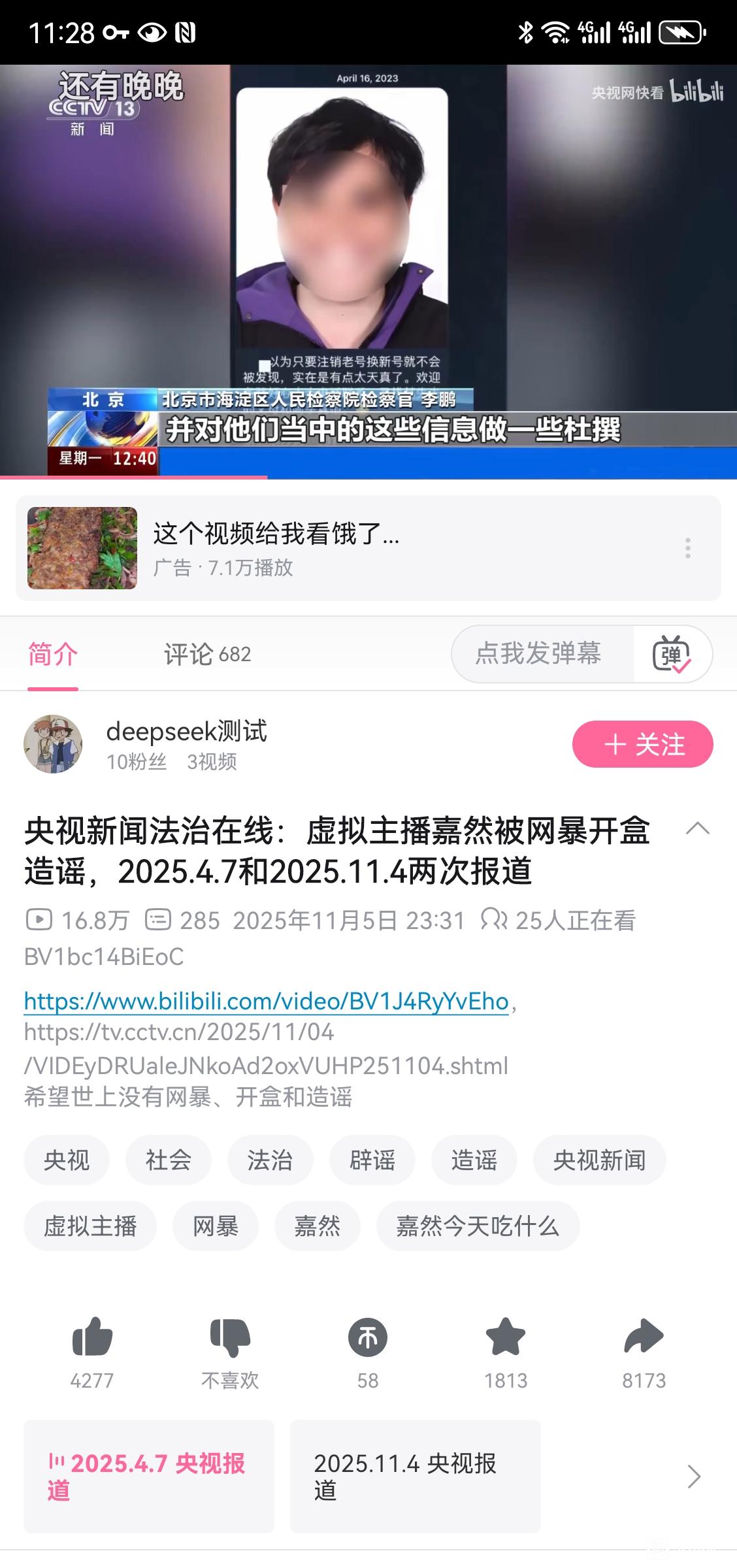Favorite the video with the star icon
737x1568 pixels.
click(506, 1337)
